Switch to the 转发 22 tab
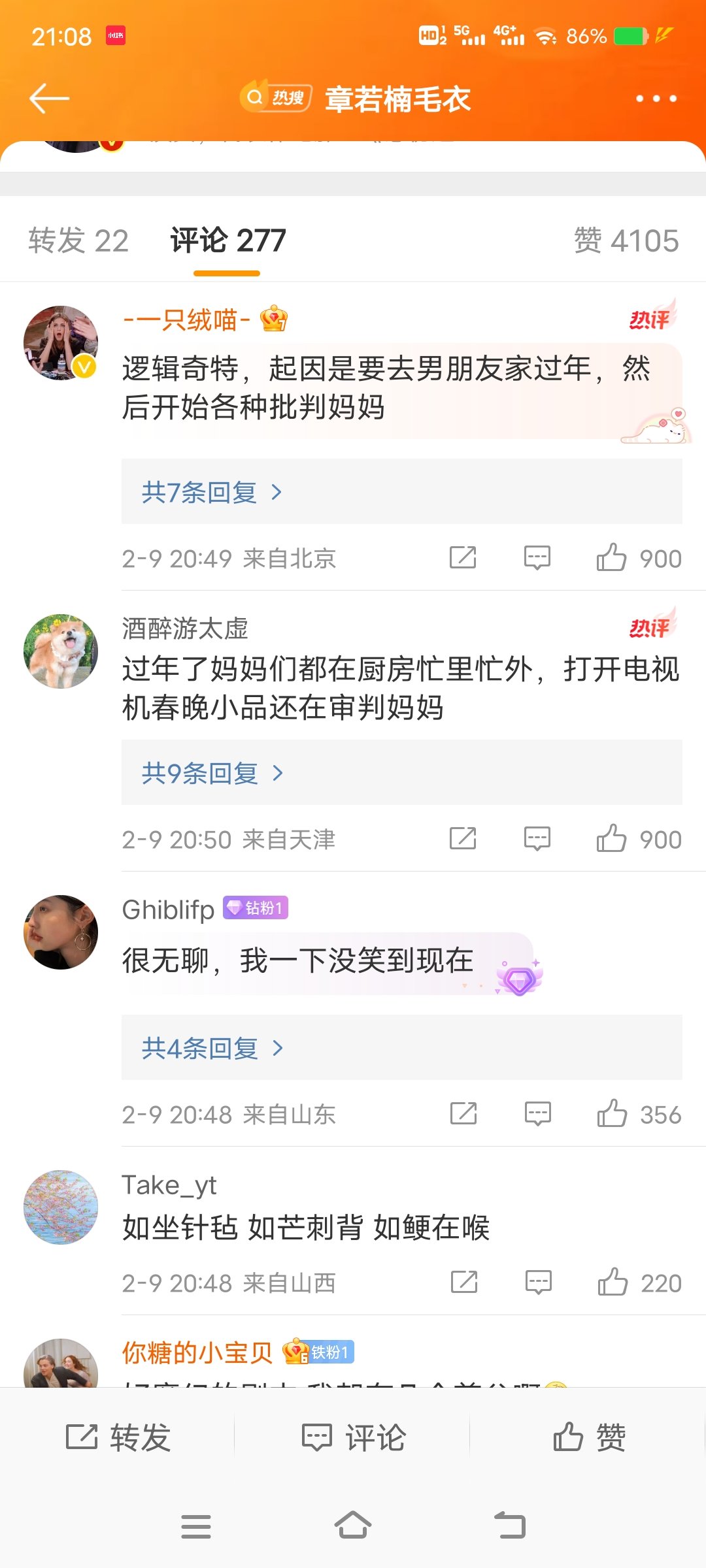Viewport: 706px width, 1568px height. [78, 240]
